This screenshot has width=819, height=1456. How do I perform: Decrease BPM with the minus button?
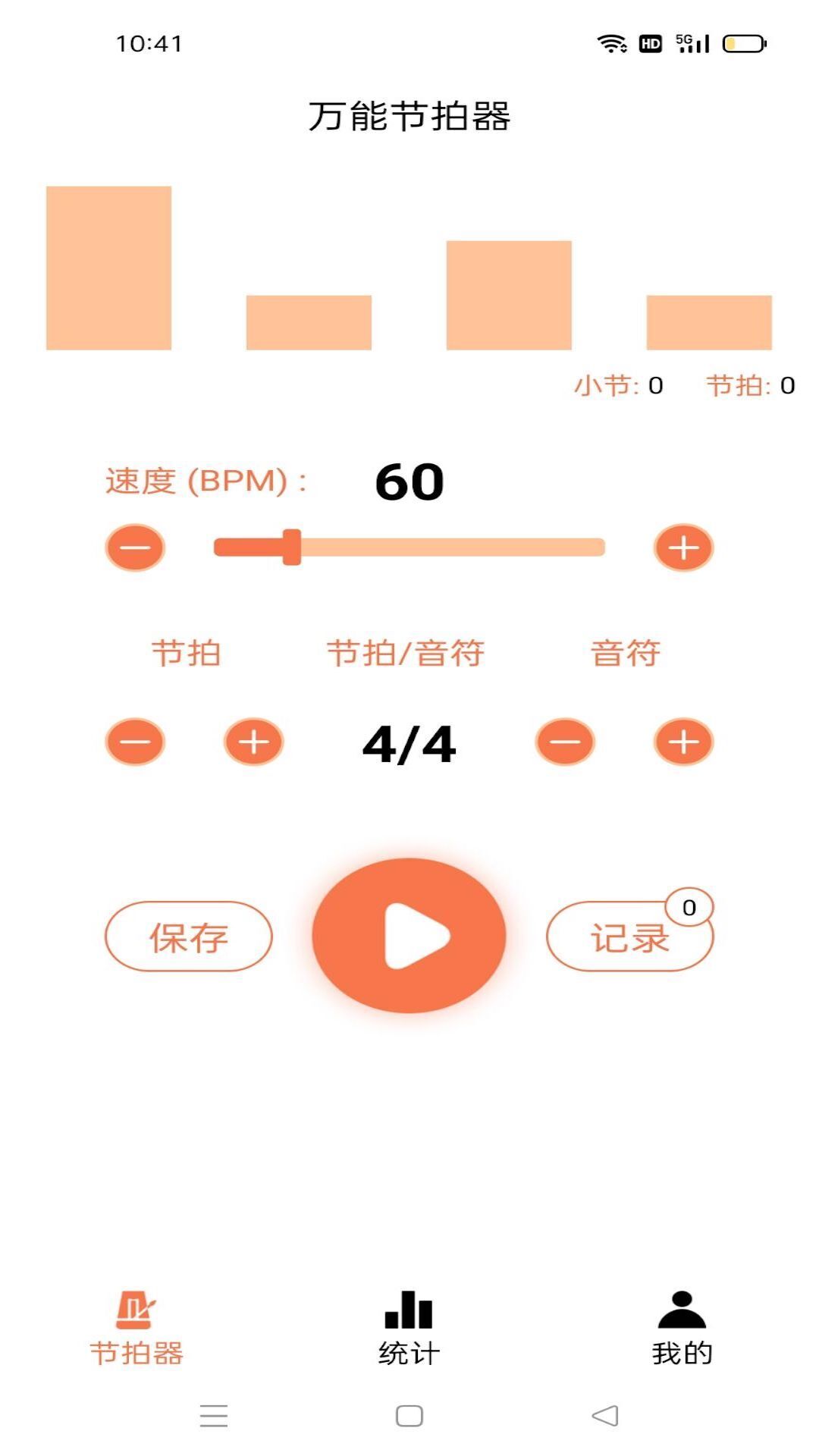pyautogui.click(x=133, y=548)
